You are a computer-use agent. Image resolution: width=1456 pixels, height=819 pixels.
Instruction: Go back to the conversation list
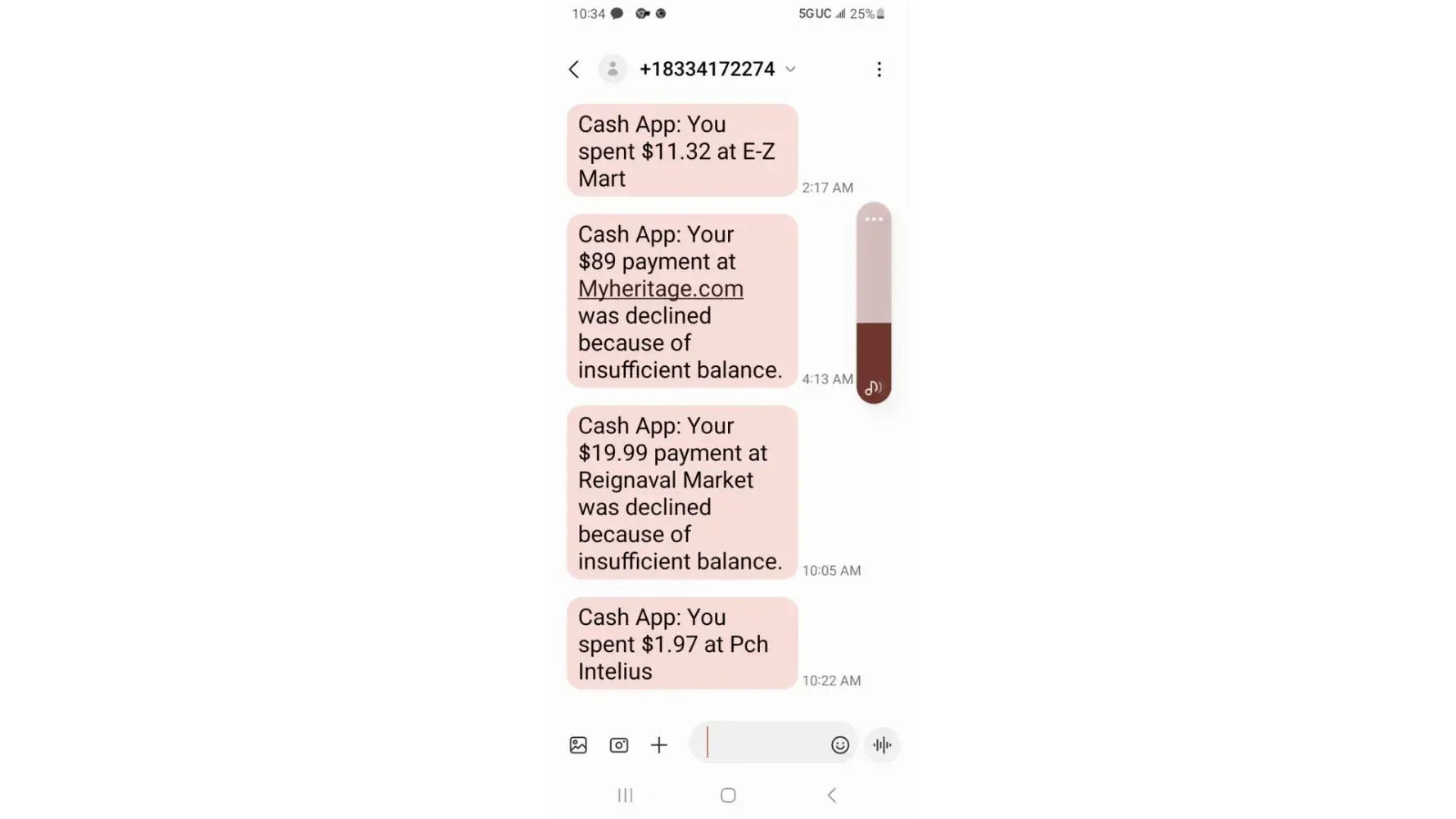click(574, 70)
